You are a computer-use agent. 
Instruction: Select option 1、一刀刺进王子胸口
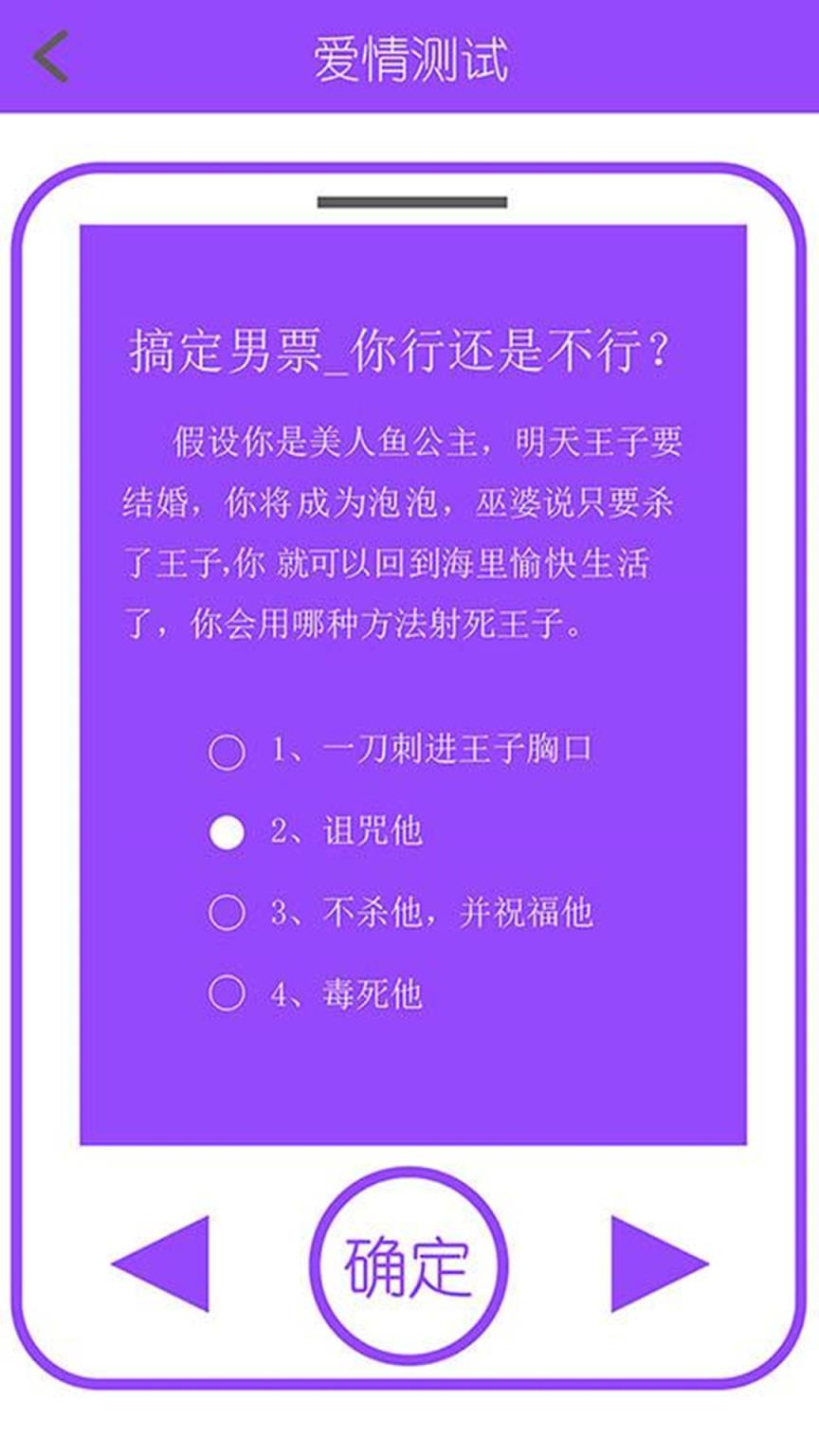pyautogui.click(x=226, y=752)
